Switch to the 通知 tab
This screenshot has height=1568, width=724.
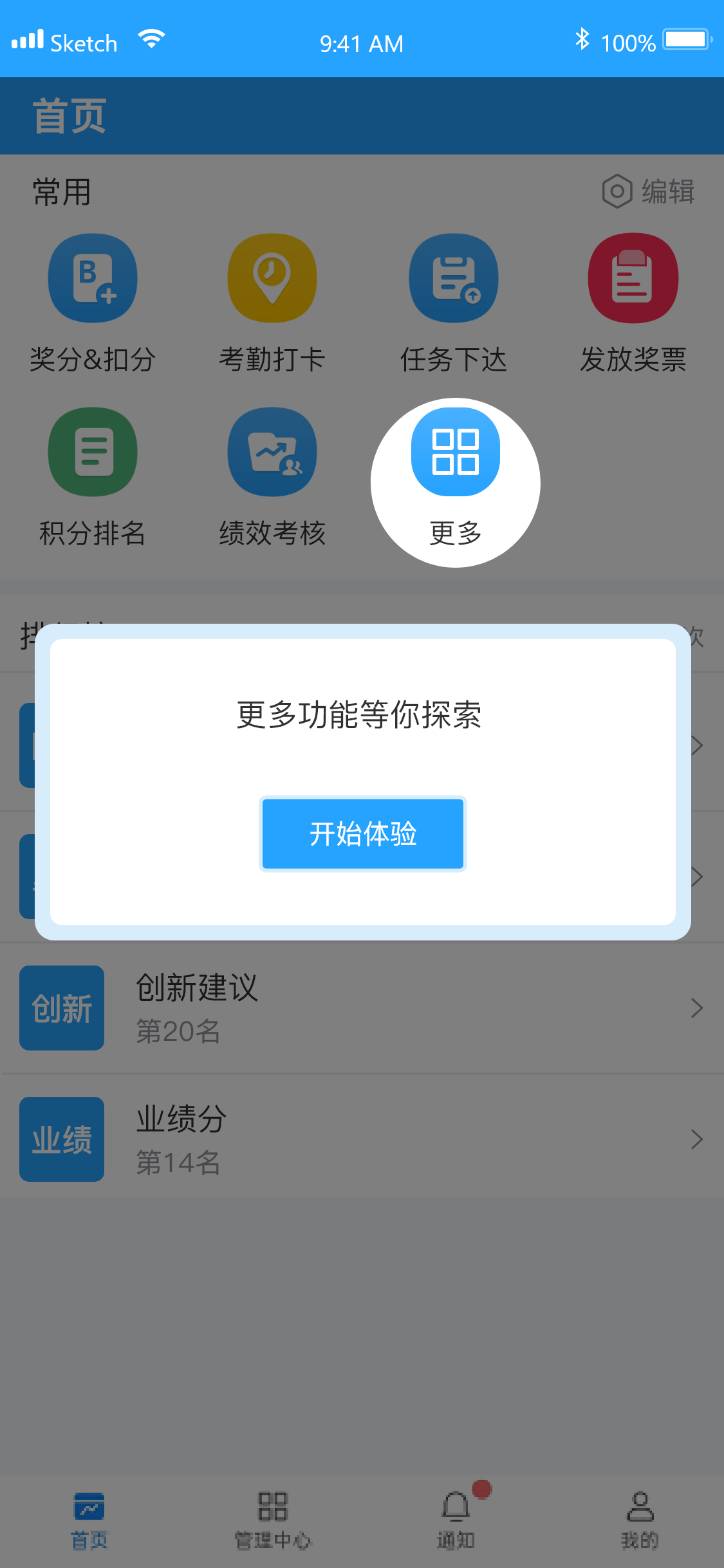pyautogui.click(x=456, y=1520)
